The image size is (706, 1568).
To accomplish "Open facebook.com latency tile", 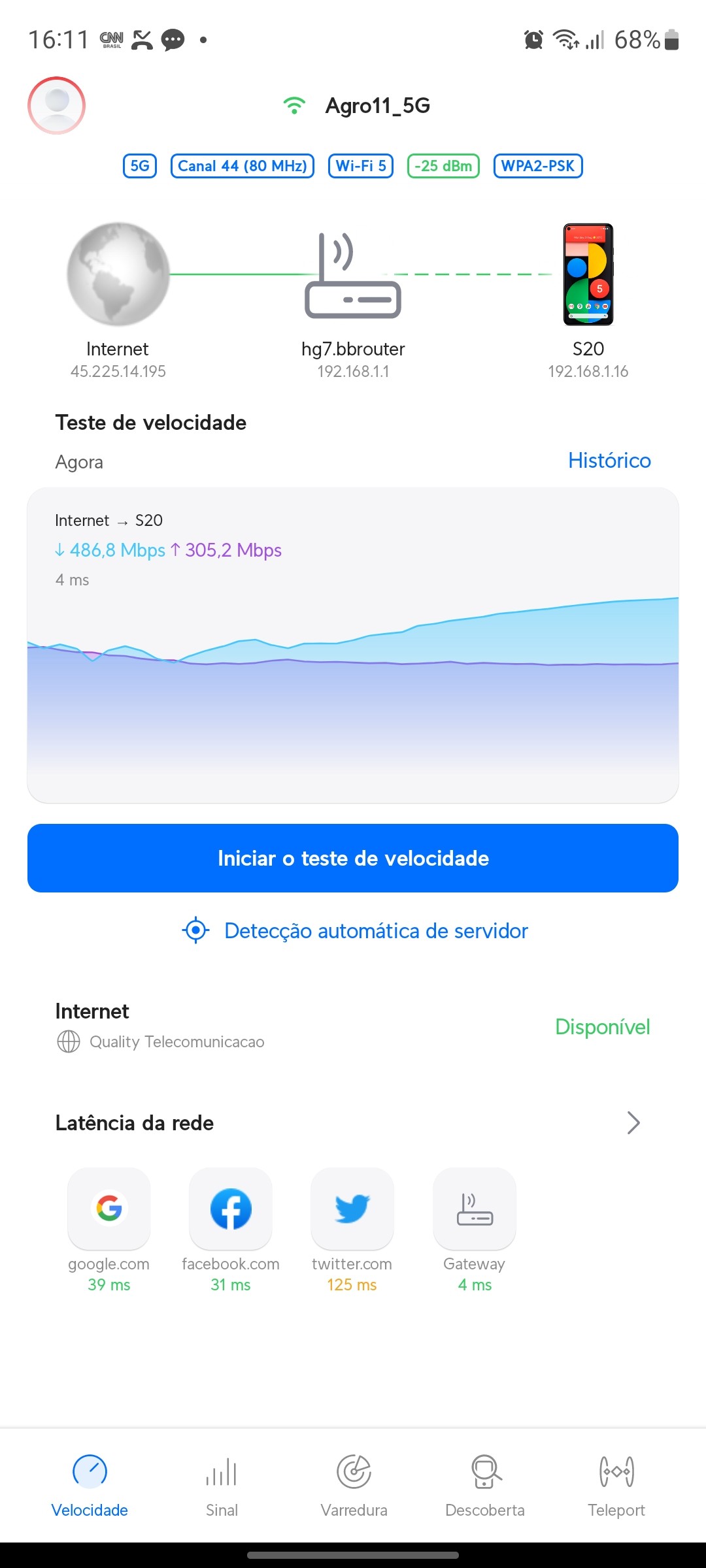I will [231, 1209].
